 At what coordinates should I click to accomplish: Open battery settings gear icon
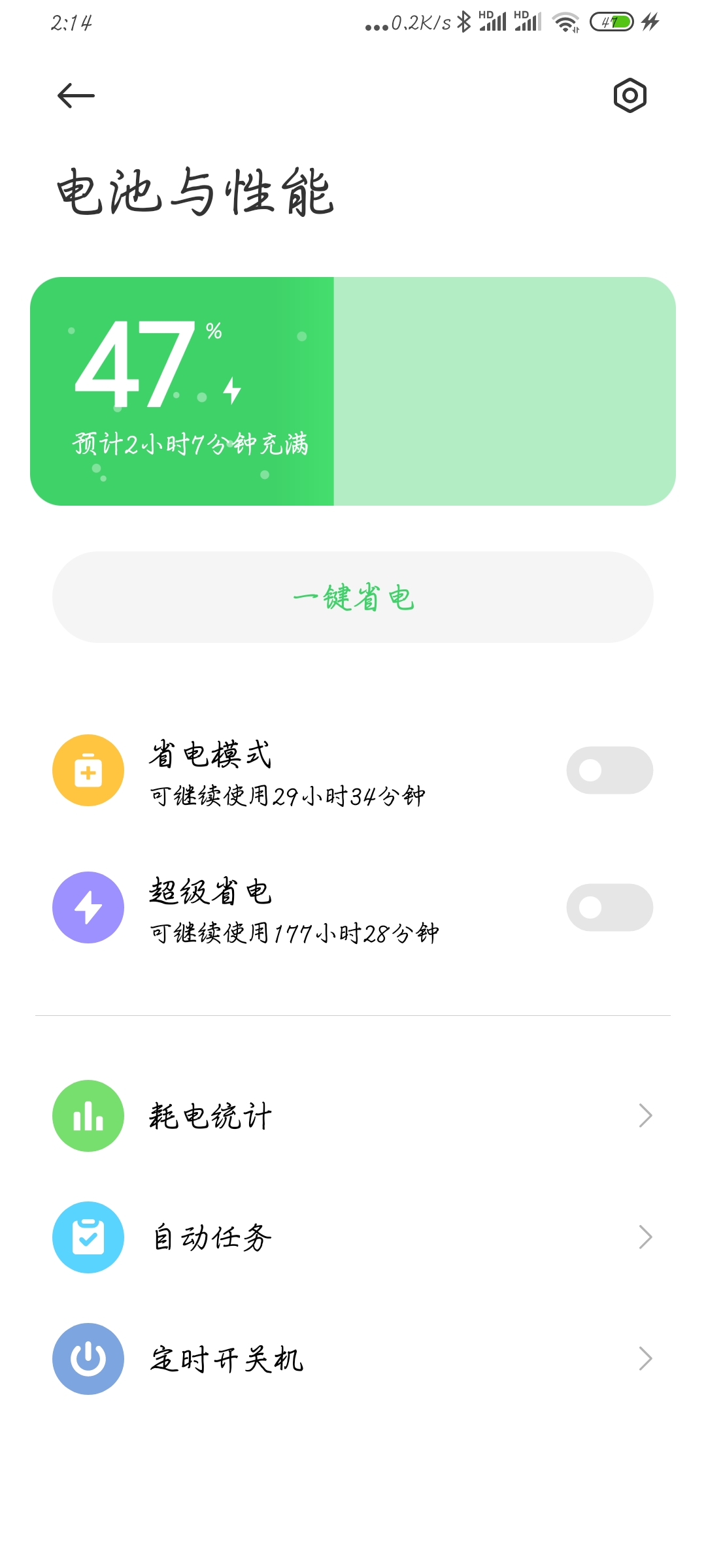pyautogui.click(x=630, y=96)
